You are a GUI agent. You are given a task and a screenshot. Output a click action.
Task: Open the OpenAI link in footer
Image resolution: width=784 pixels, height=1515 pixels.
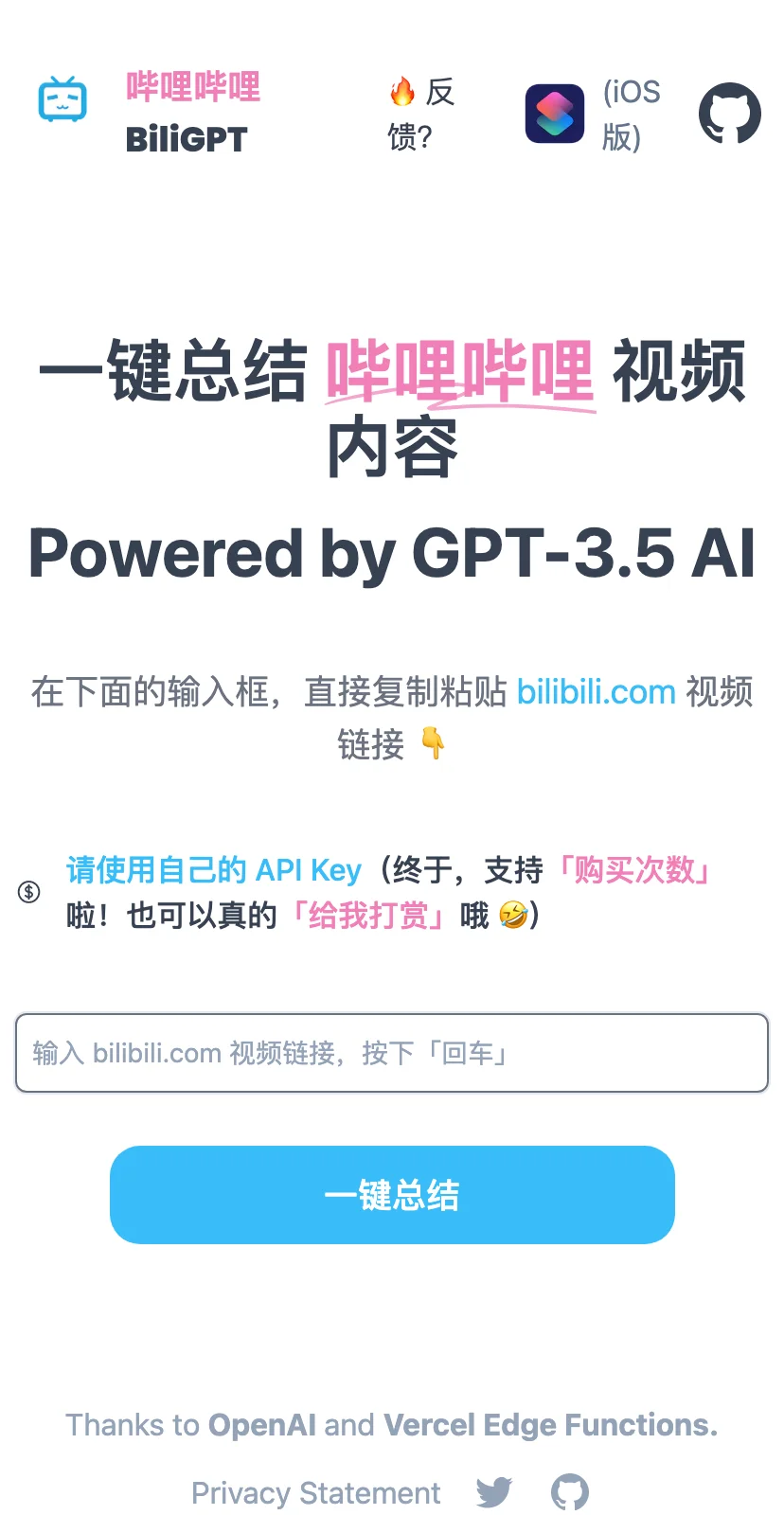261,1425
